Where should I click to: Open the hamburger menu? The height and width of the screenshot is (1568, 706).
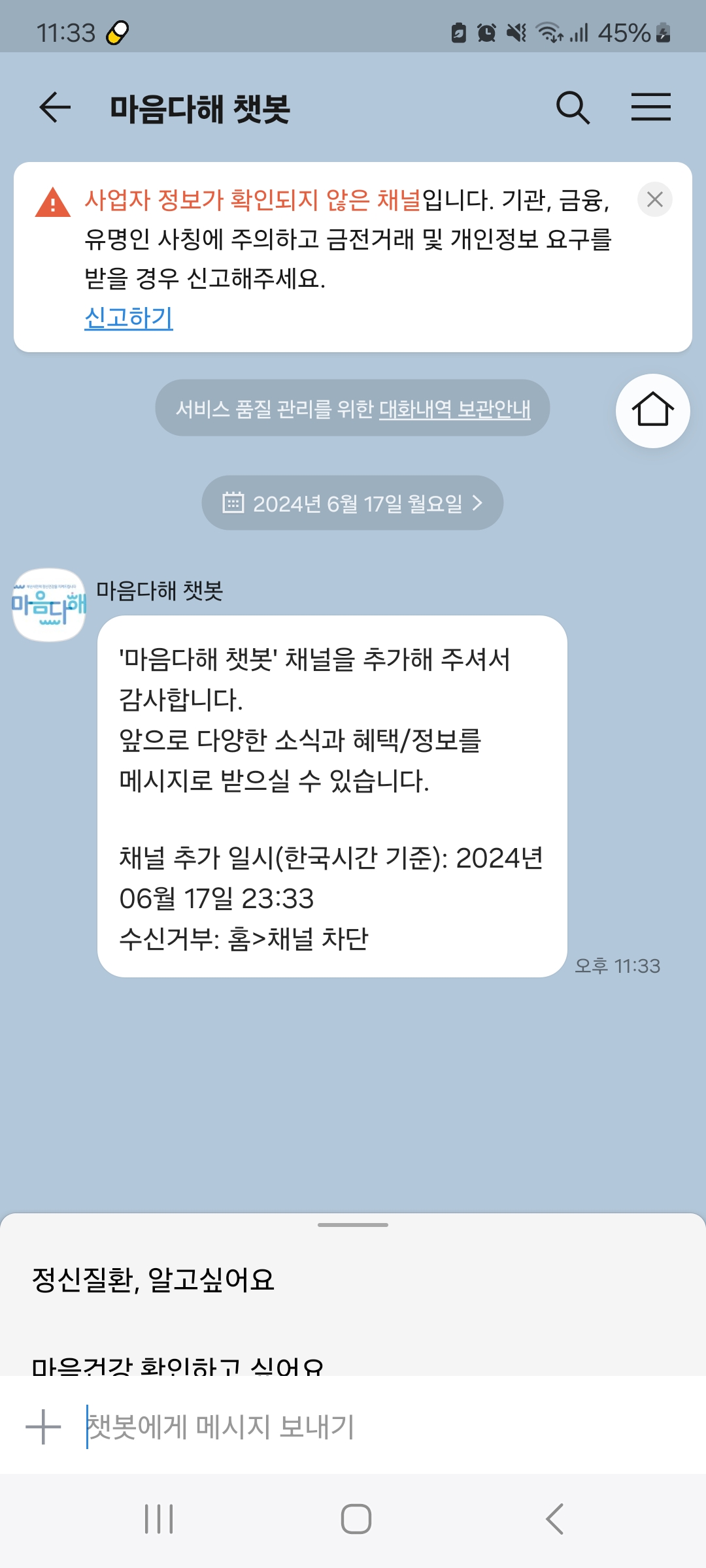[650, 108]
